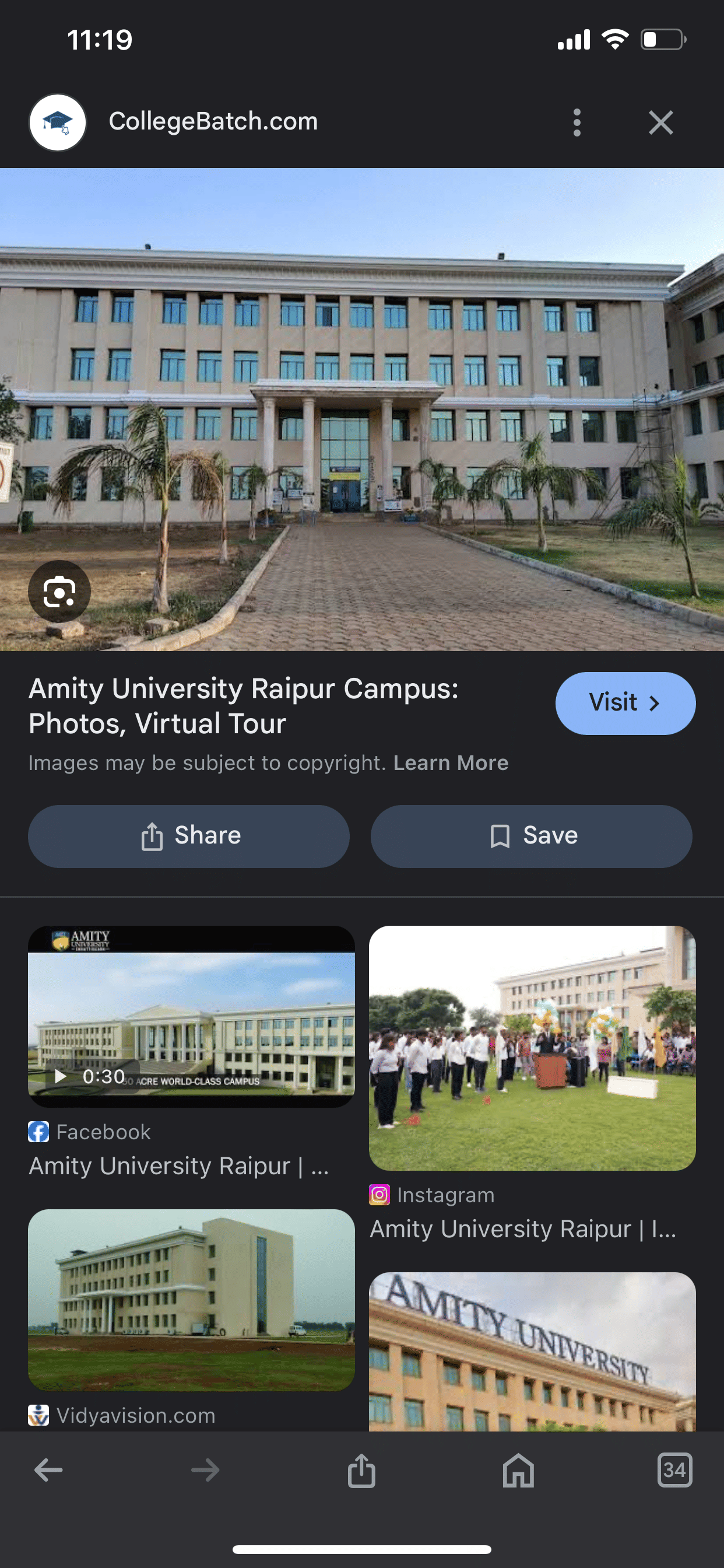
Task: Tap the Save button
Action: 530,836
